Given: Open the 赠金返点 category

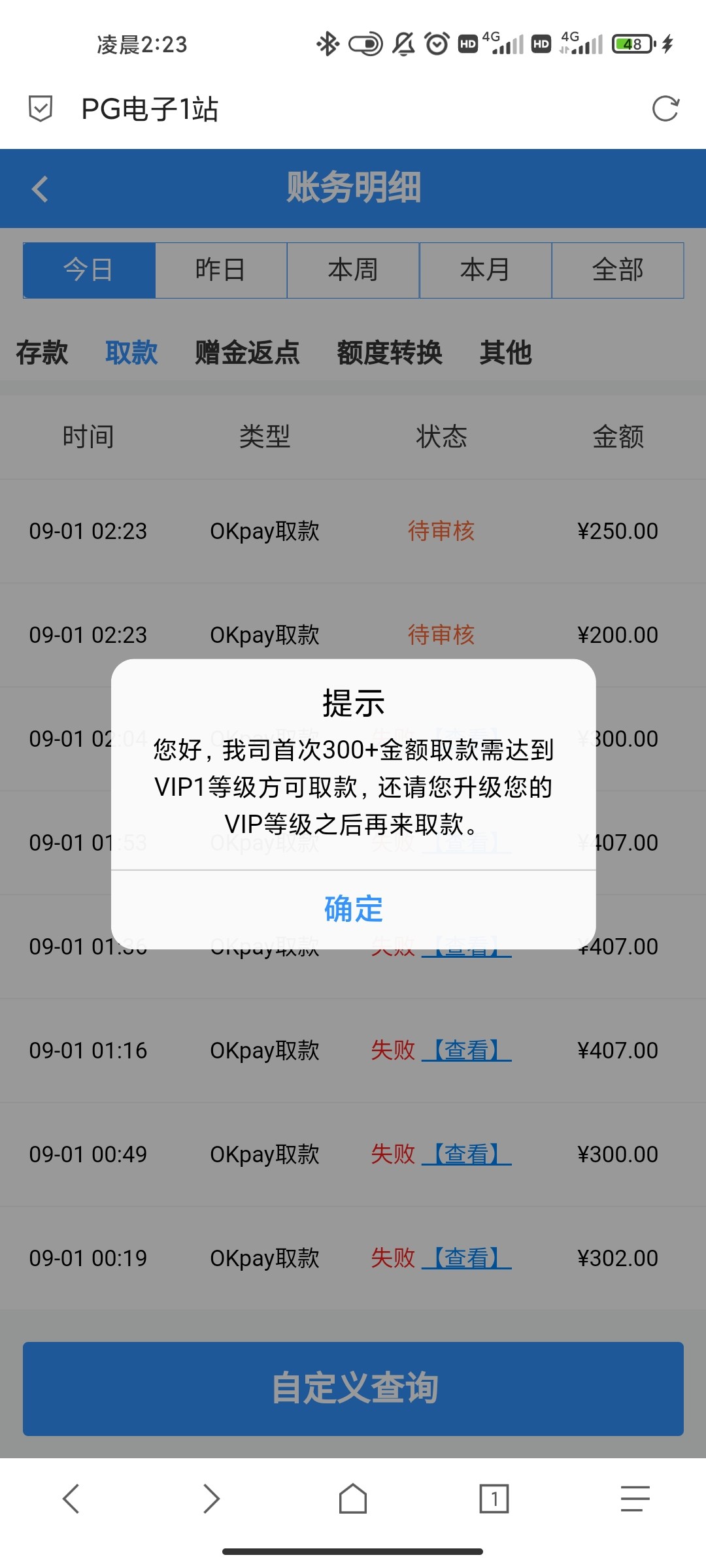Looking at the screenshot, I should click(247, 353).
